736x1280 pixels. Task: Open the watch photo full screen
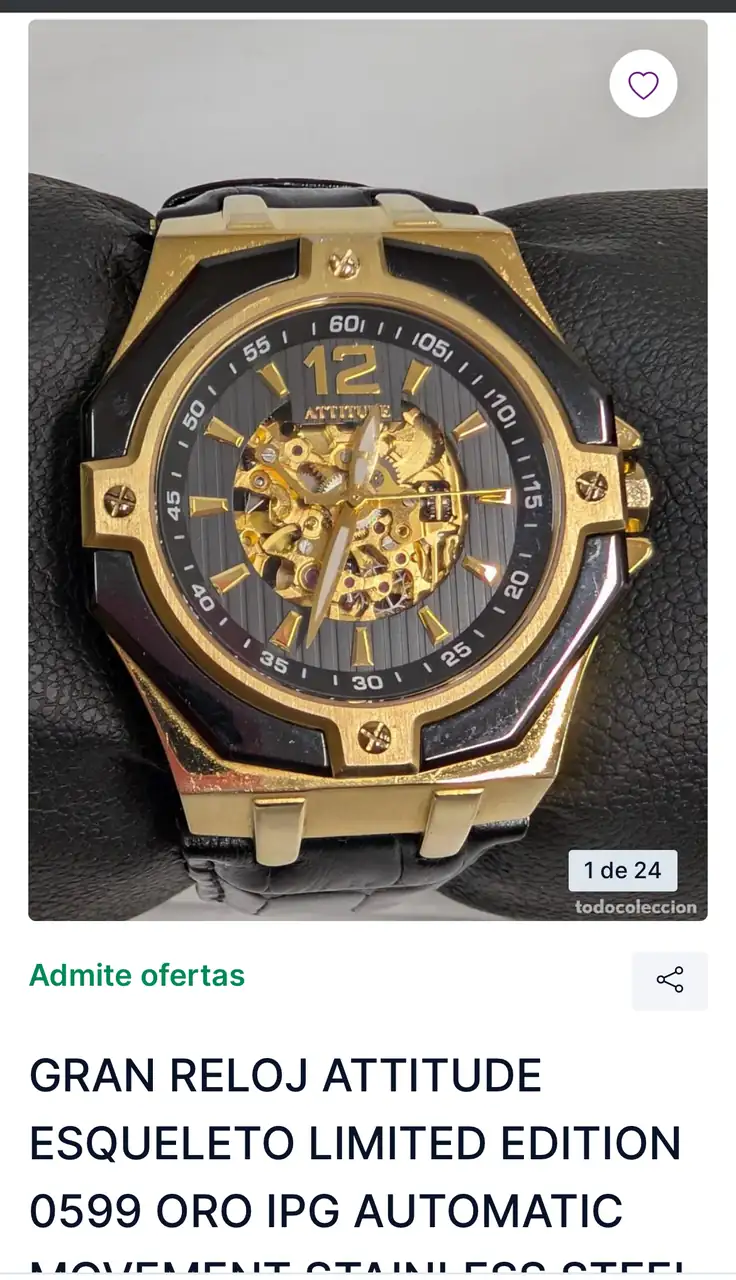(x=367, y=500)
